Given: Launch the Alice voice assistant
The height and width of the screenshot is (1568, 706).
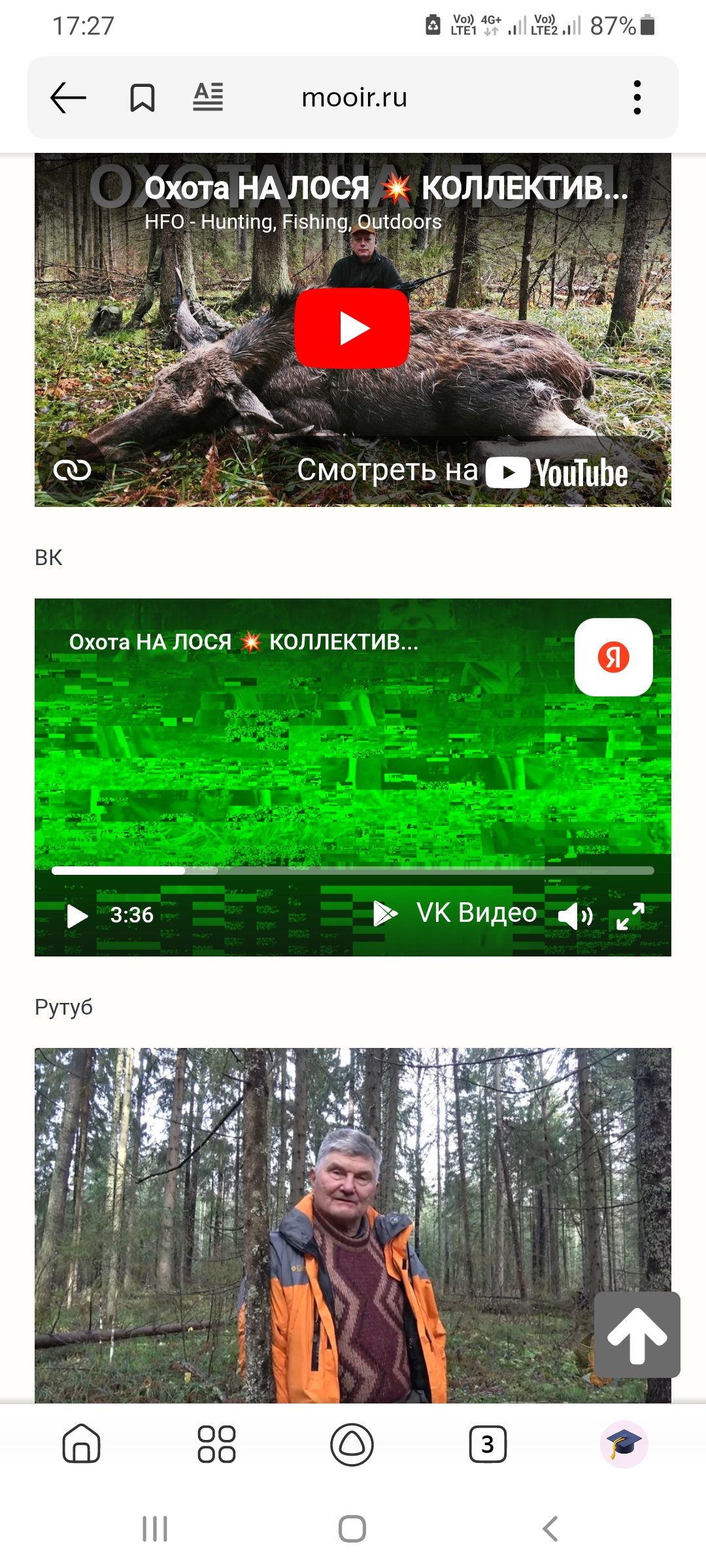Looking at the screenshot, I should pos(352,1444).
